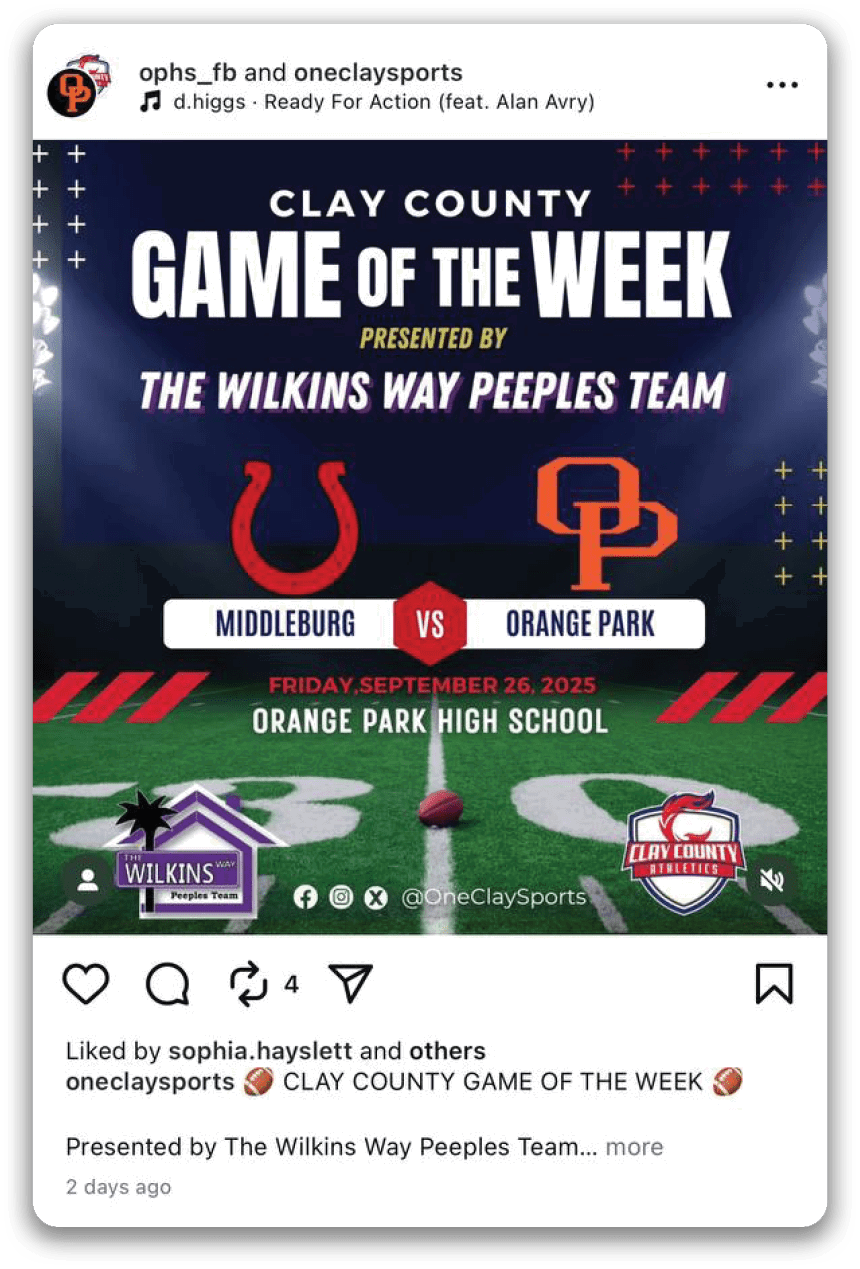Open ophs_fb profile picture
This screenshot has height=1269, width=860.
[x=77, y=86]
